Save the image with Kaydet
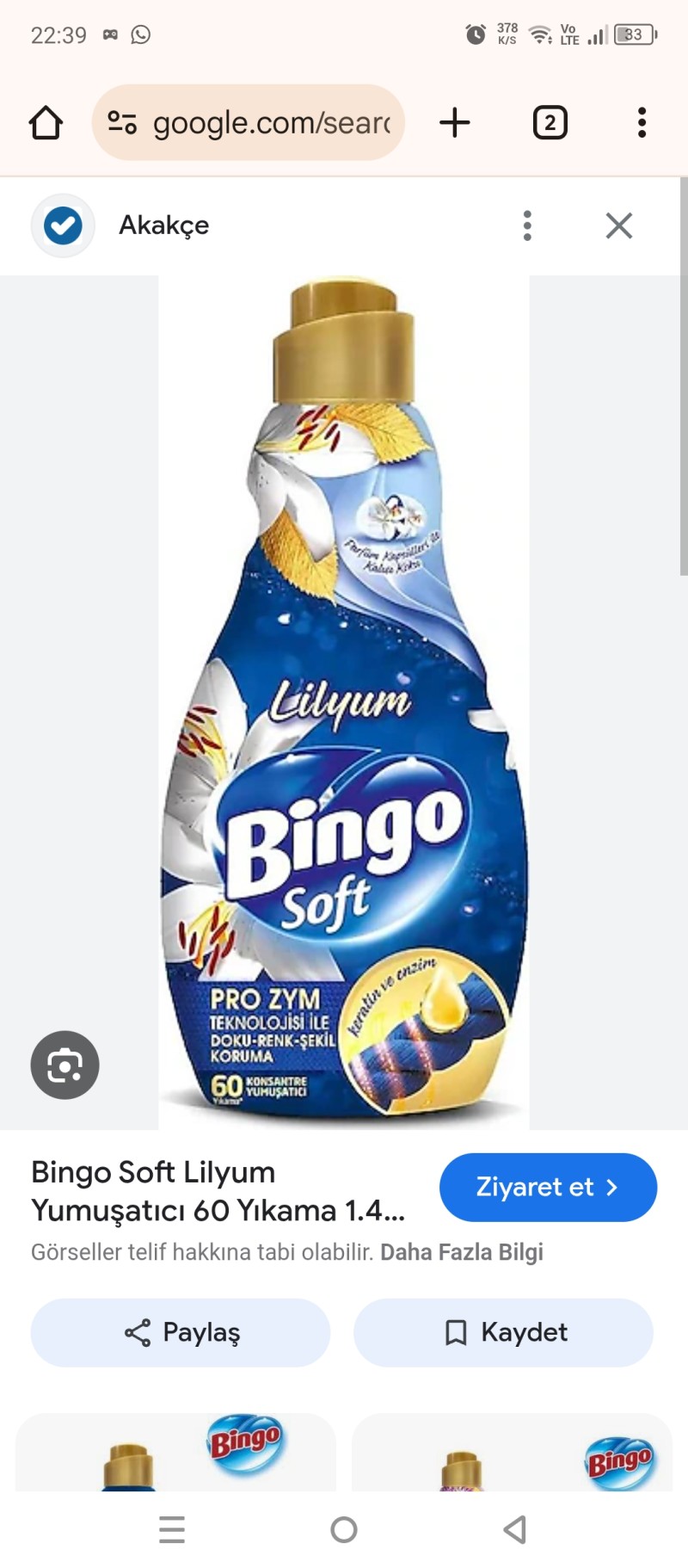Screen dimensions: 688x1568 point(503,1332)
